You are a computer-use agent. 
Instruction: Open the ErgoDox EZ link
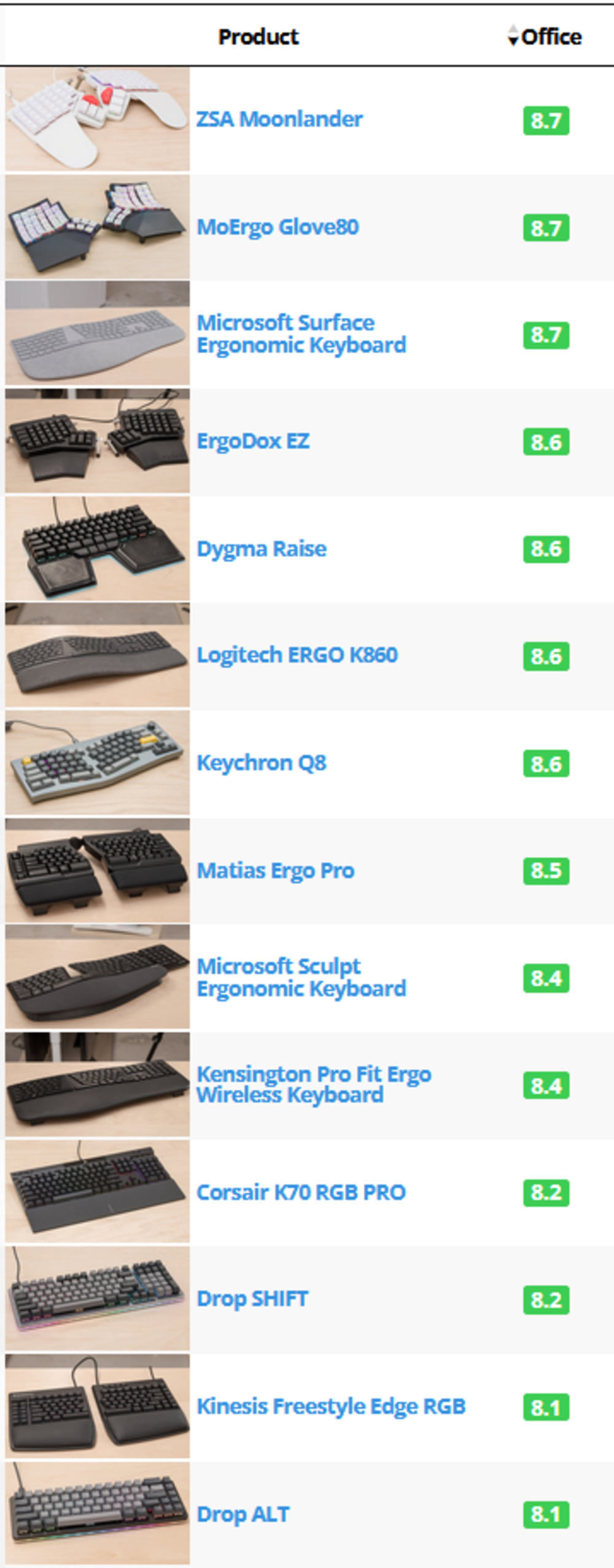(253, 441)
